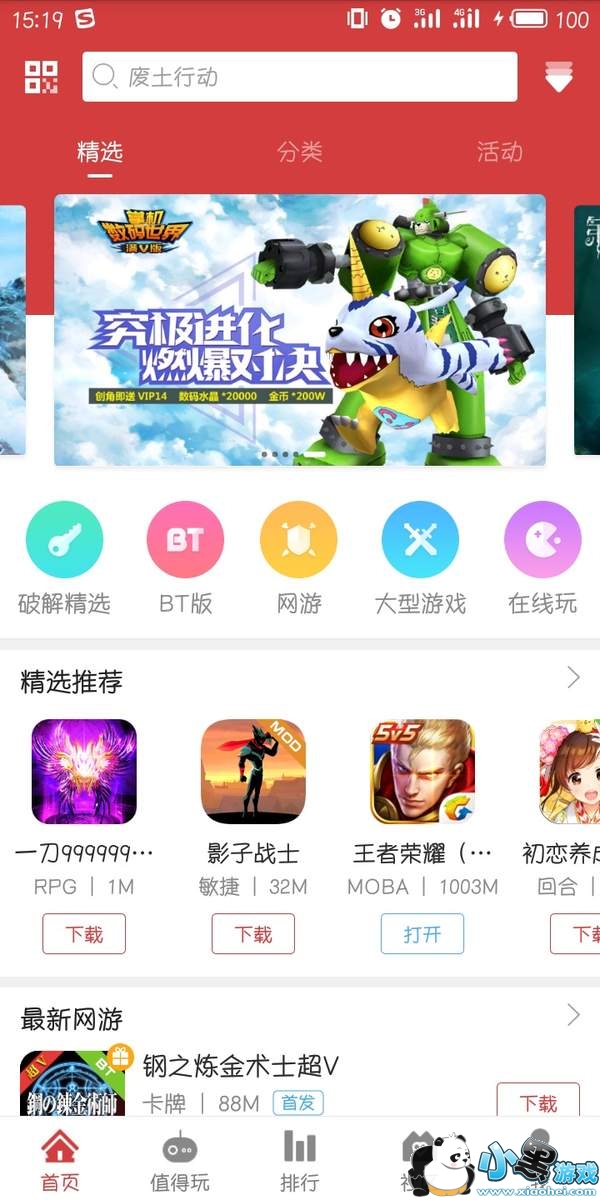This screenshot has height=1200, width=600.
Task: Tap the search box showing 废土行动
Action: point(299,77)
